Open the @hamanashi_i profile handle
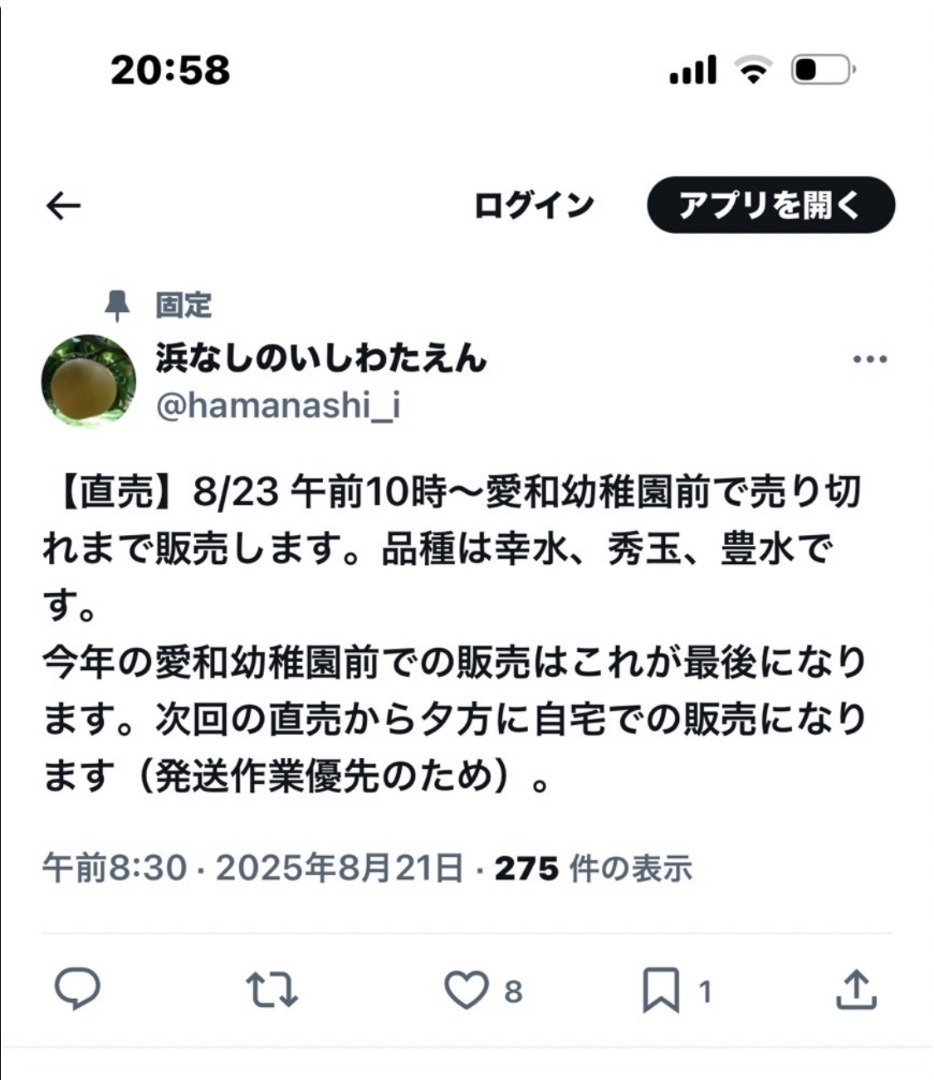 [279, 407]
